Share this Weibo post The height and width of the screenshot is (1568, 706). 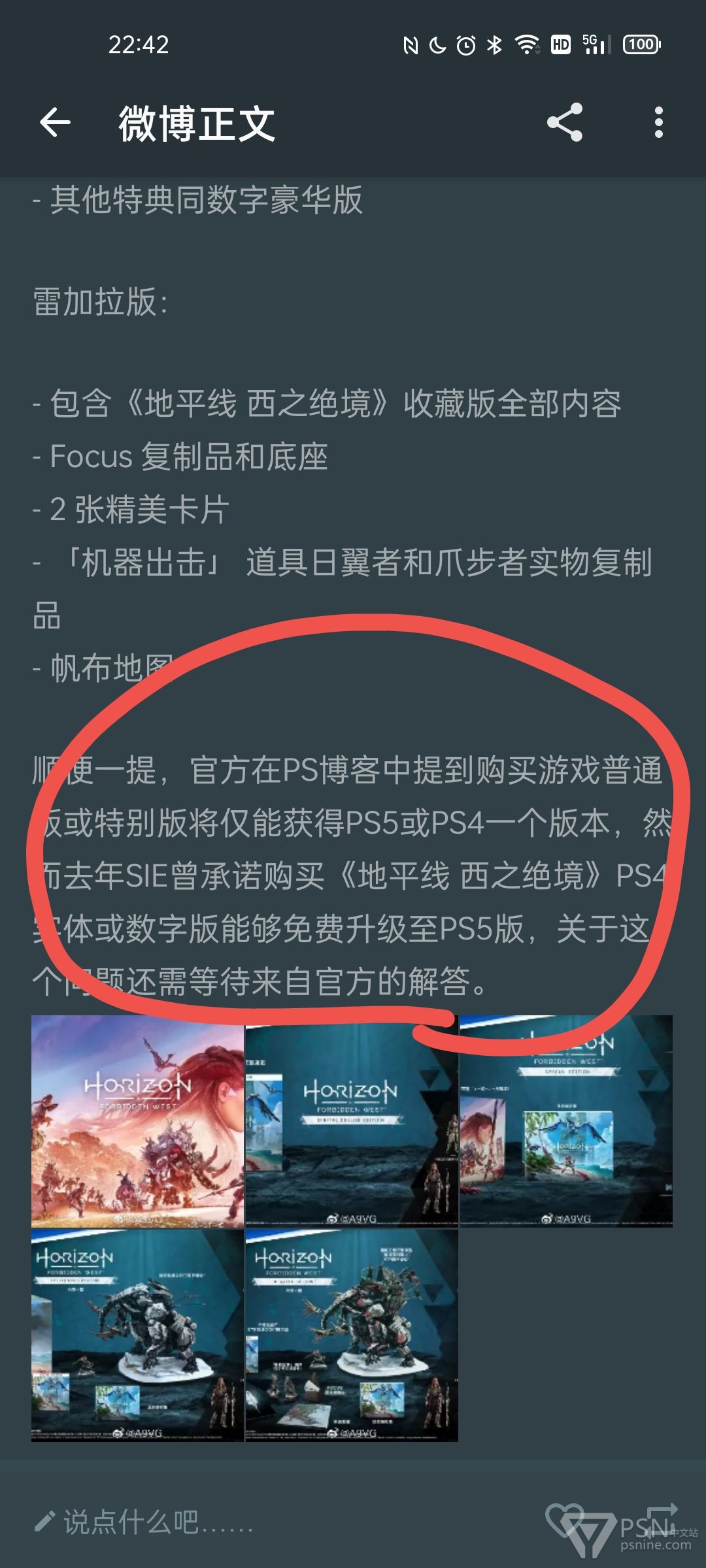[x=565, y=122]
